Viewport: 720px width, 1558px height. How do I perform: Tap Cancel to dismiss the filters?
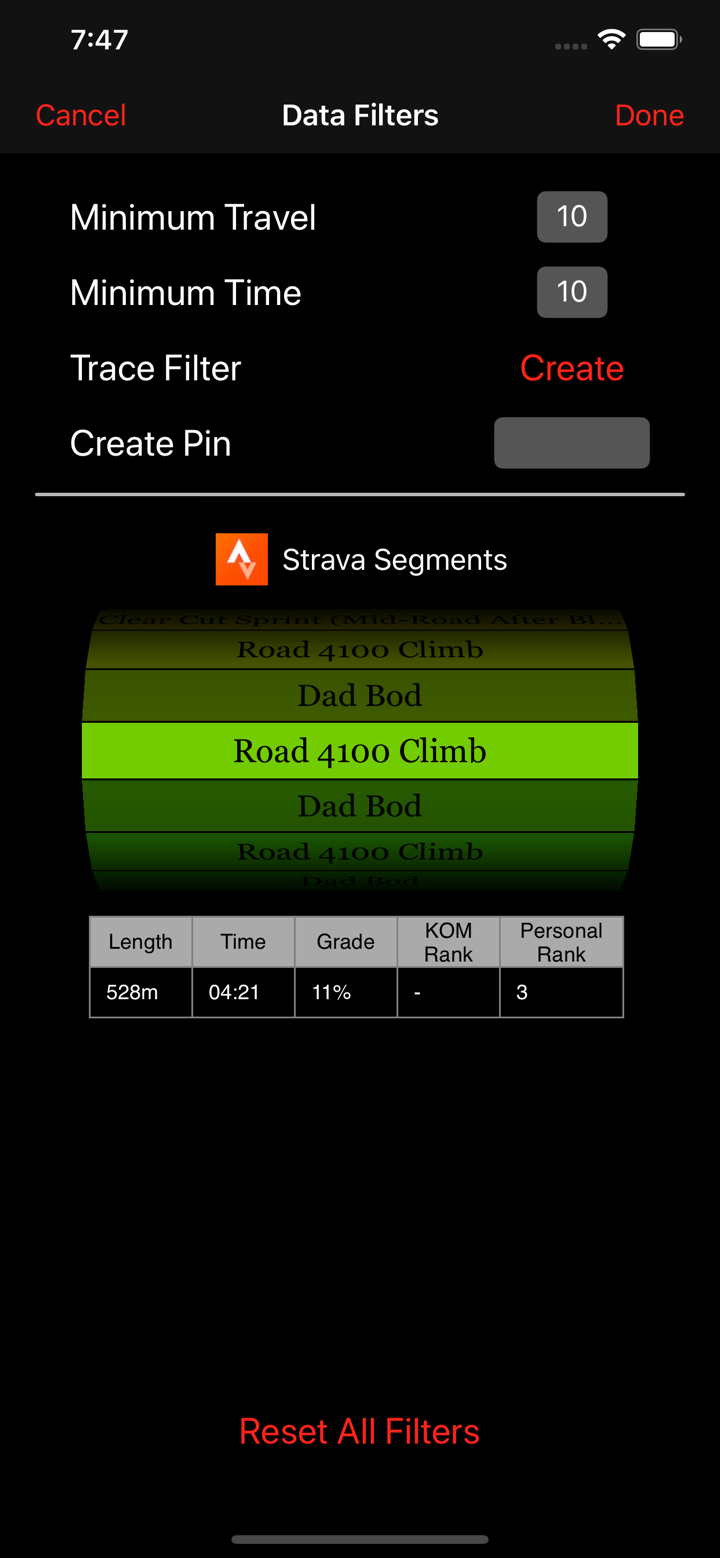[x=80, y=115]
